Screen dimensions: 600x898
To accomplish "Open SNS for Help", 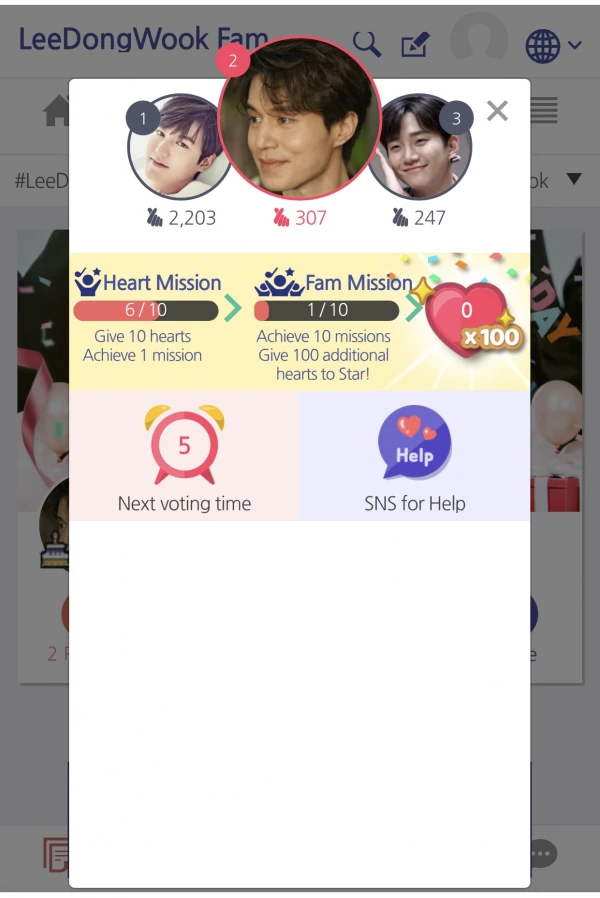I will 414,455.
